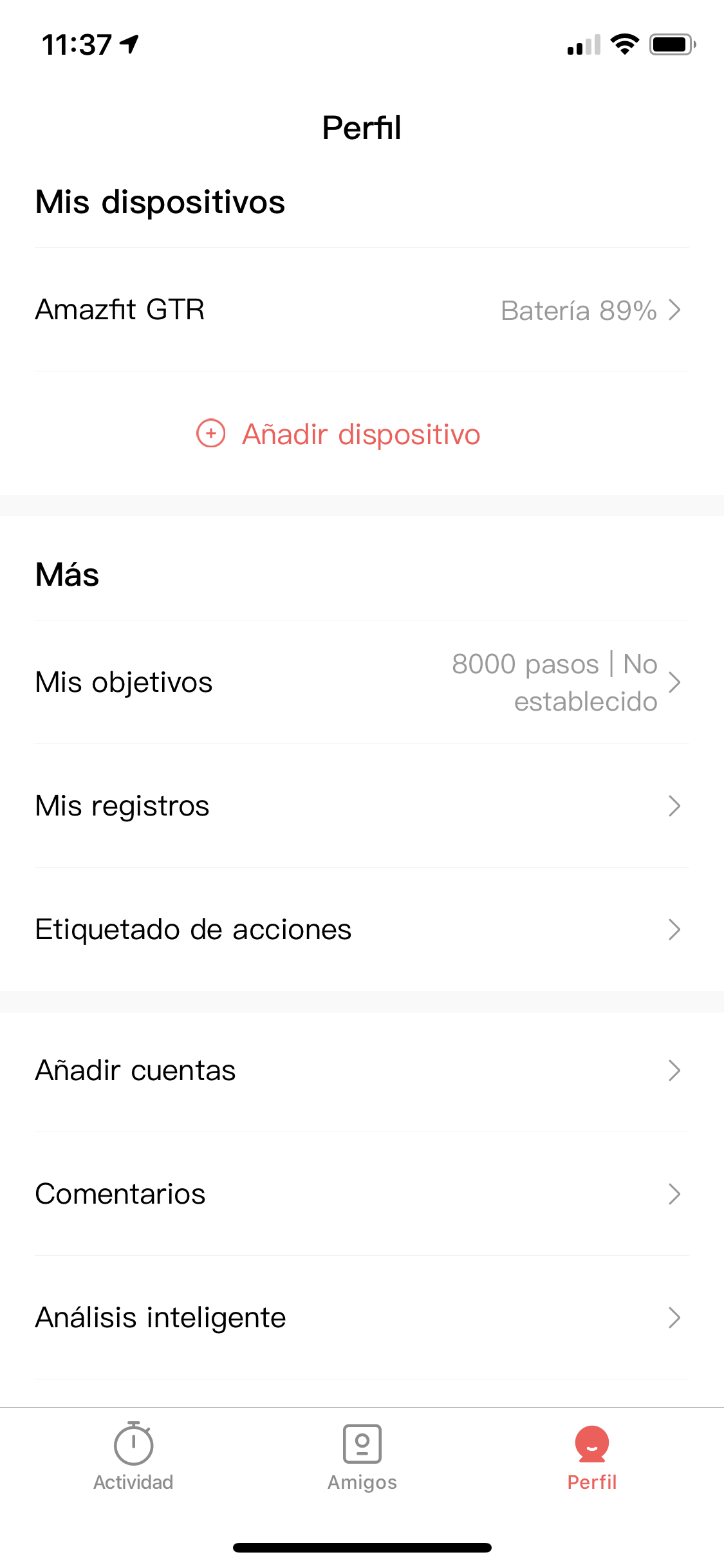The image size is (724, 1568).
Task: Open the Amigos tab icon
Action: tap(362, 1442)
